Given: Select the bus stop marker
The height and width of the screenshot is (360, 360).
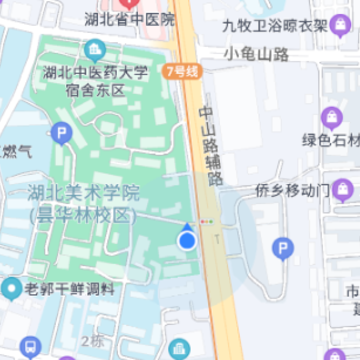Looking at the screenshot, I should (x=31, y=347).
